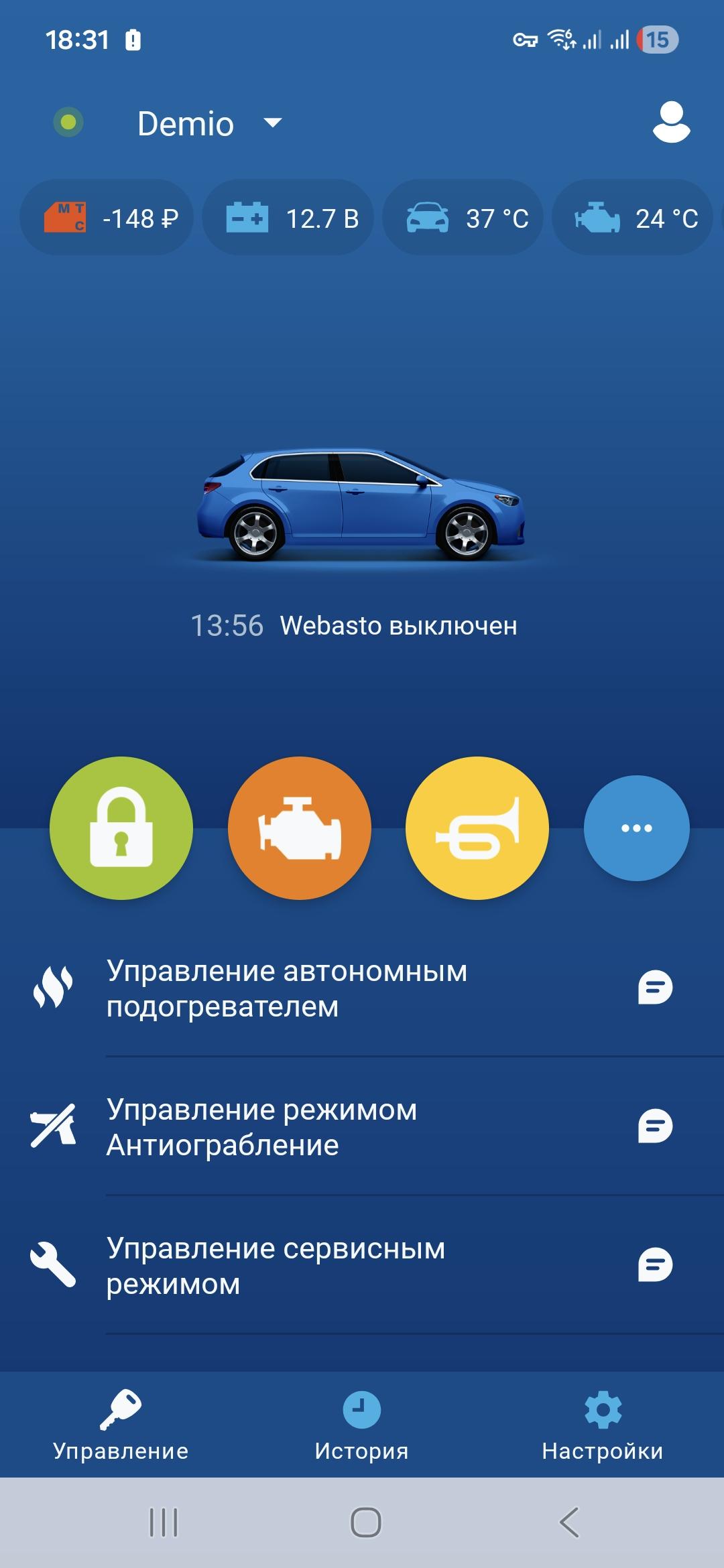Go back with the system back button

[x=569, y=1522]
